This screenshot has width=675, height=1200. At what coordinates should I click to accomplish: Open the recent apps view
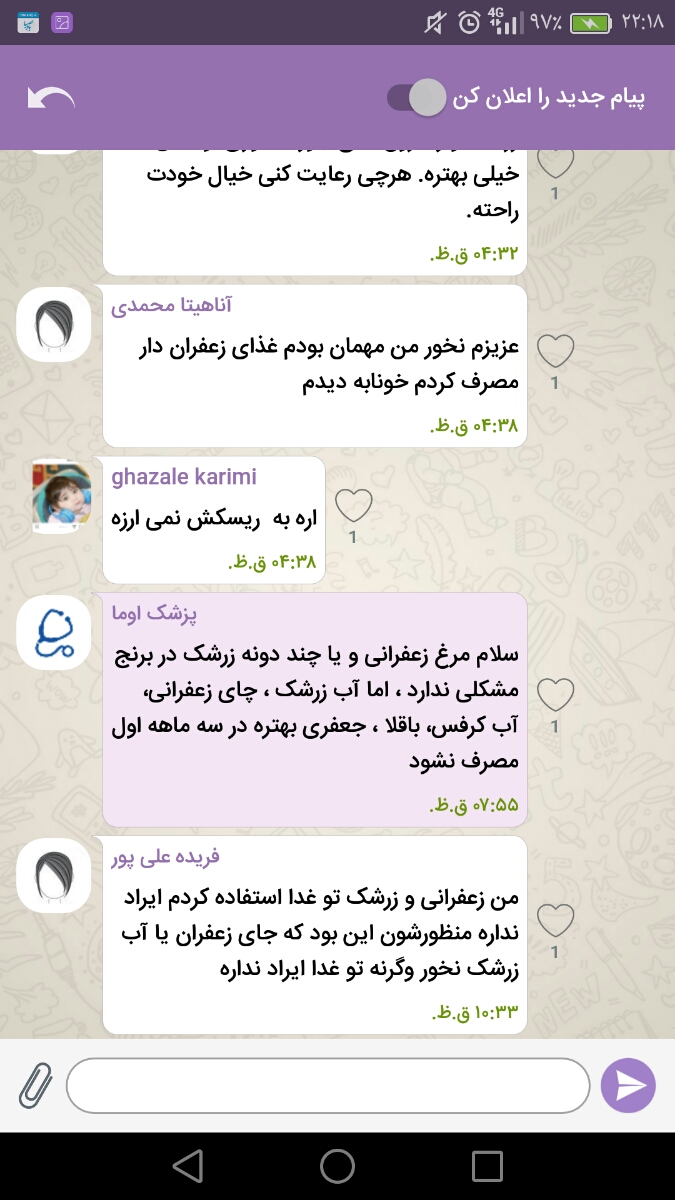(x=487, y=1166)
